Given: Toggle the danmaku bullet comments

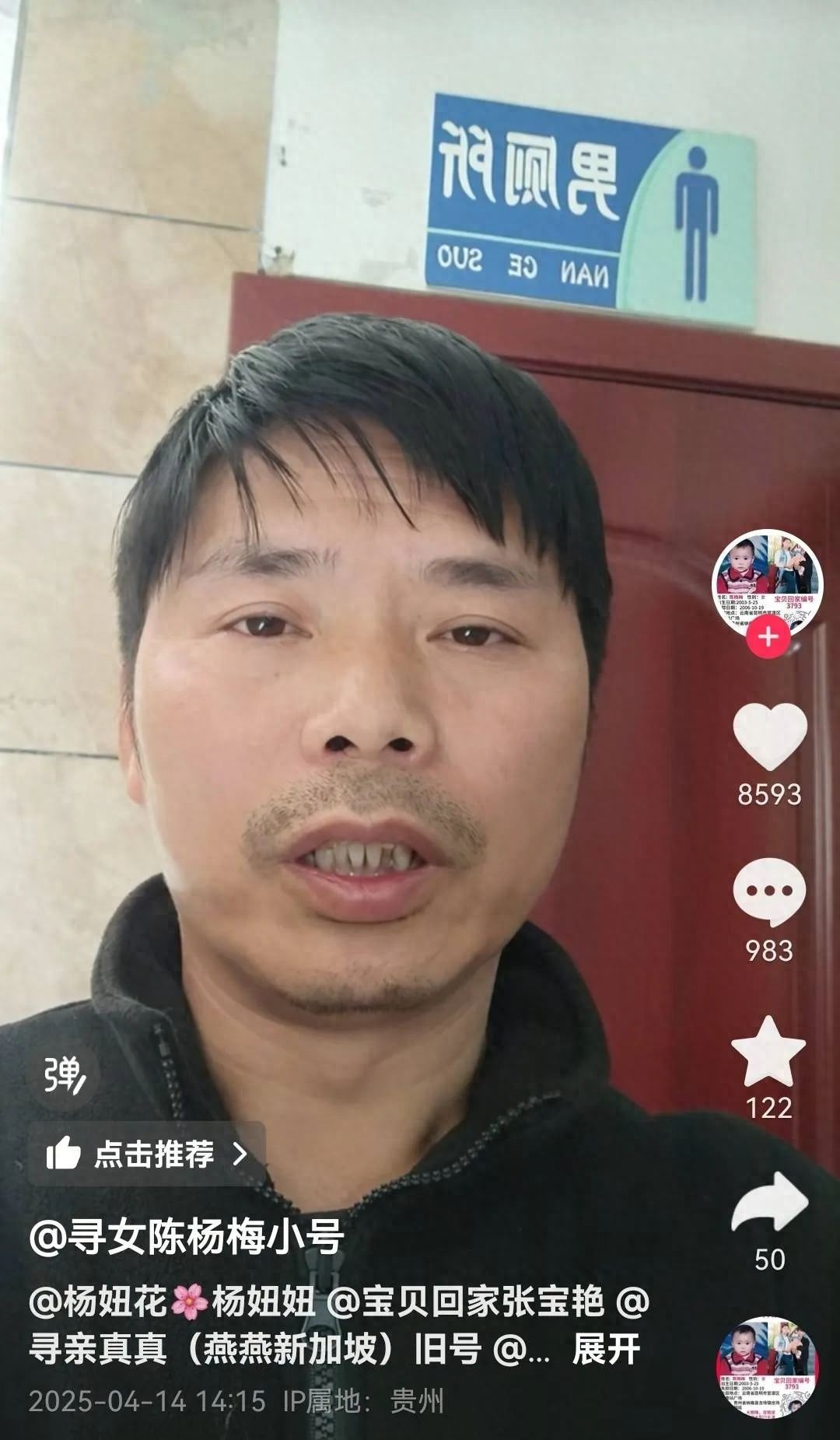Looking at the screenshot, I should coord(65,1074).
